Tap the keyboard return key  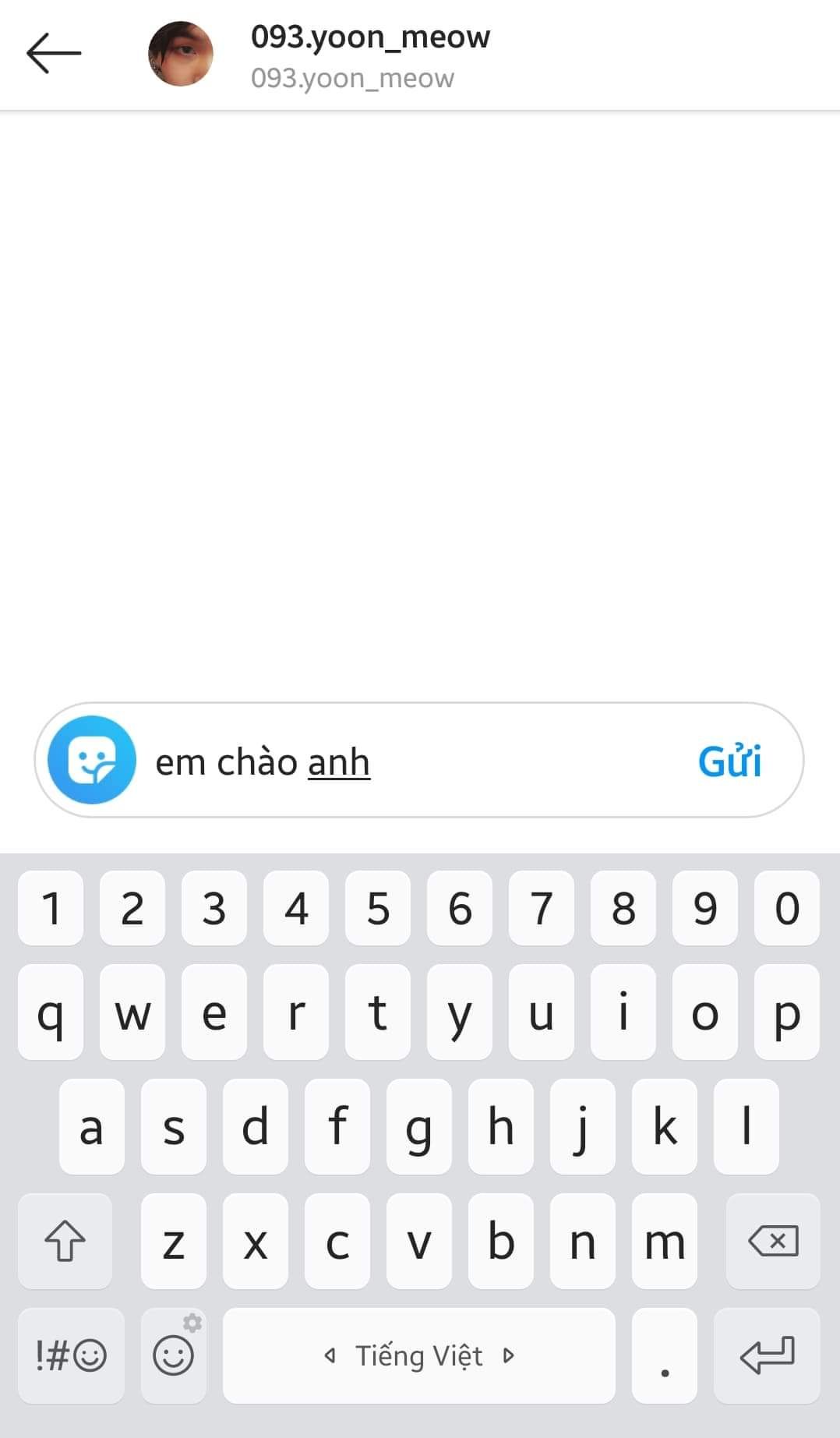(767, 1355)
